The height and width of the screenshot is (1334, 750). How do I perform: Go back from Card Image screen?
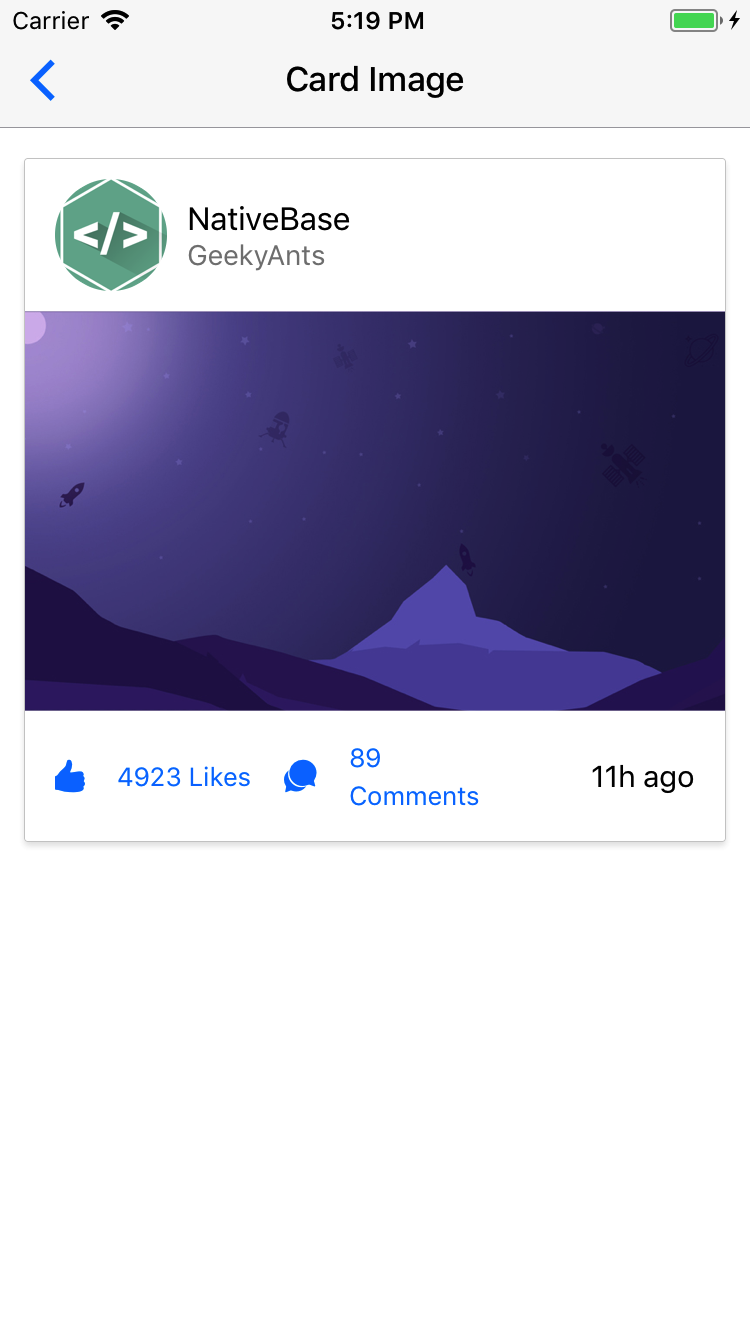(43, 80)
